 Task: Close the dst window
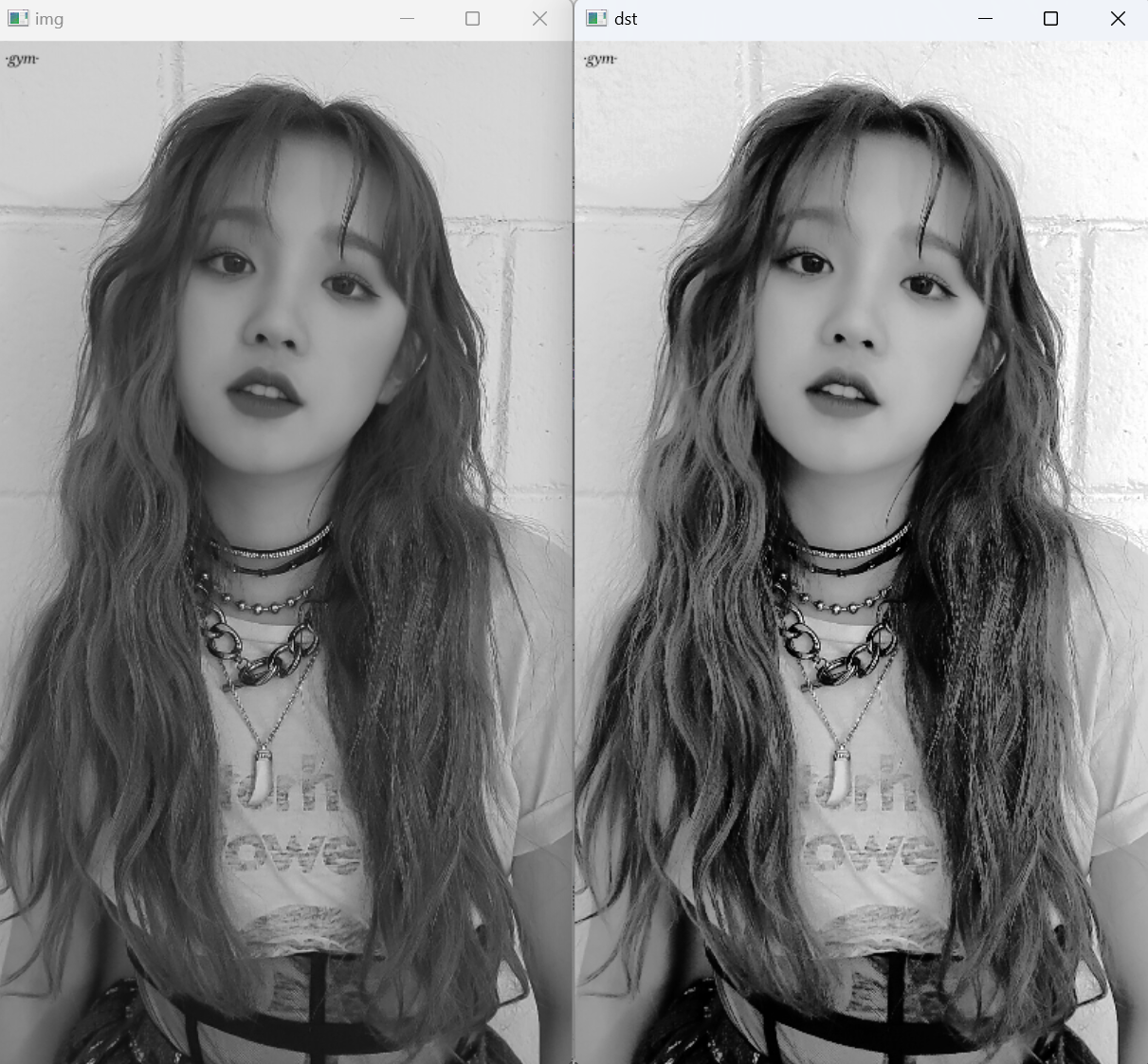tap(1118, 19)
